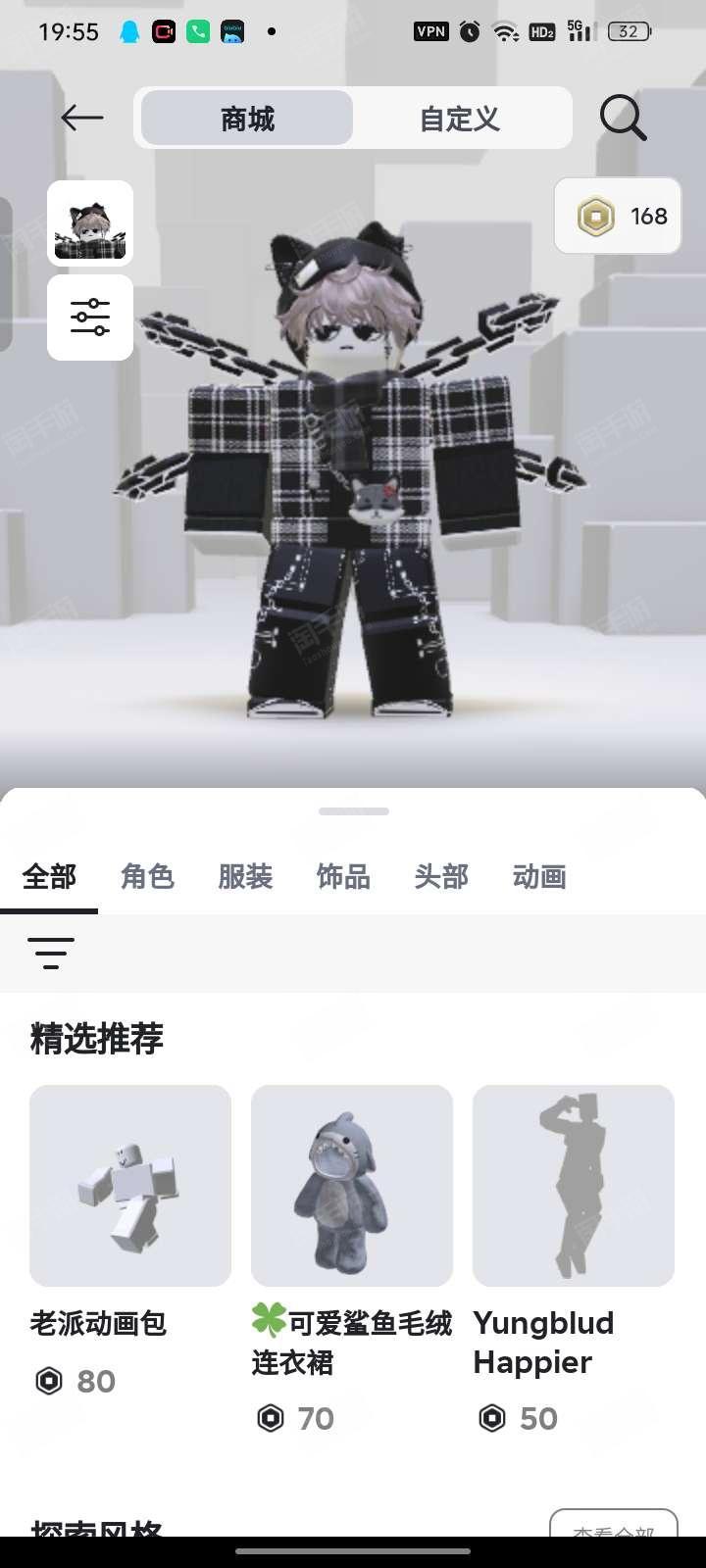Open the filter lines icon
The image size is (706, 1568).
[51, 953]
